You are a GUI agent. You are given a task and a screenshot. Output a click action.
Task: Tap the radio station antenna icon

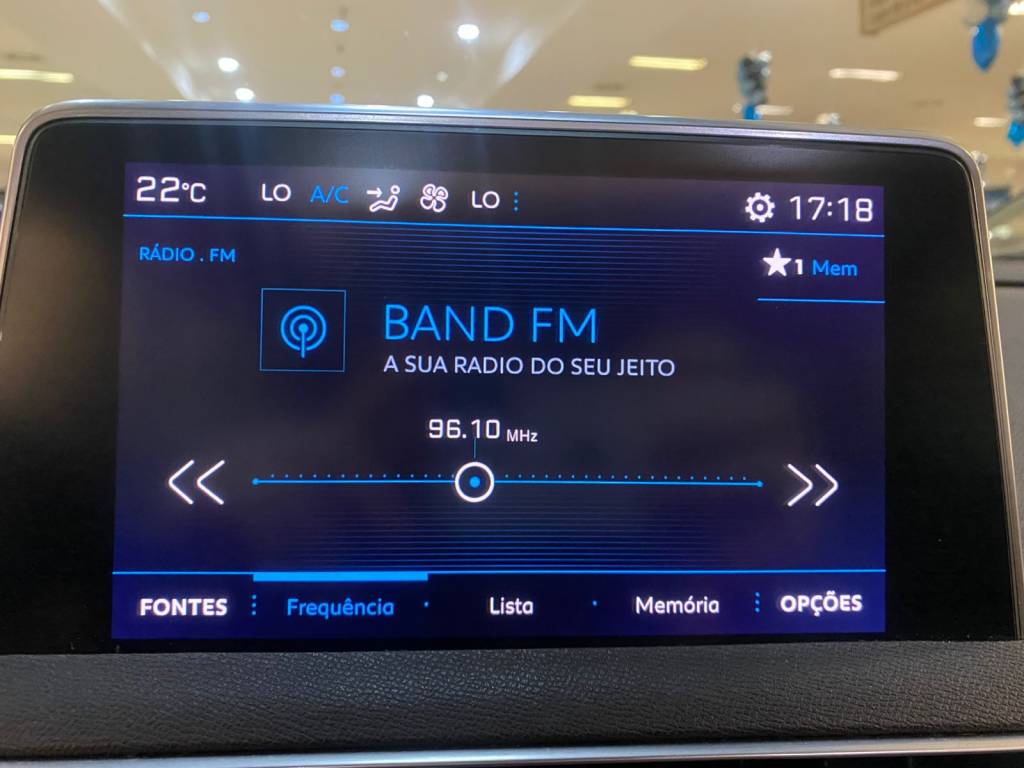(303, 330)
